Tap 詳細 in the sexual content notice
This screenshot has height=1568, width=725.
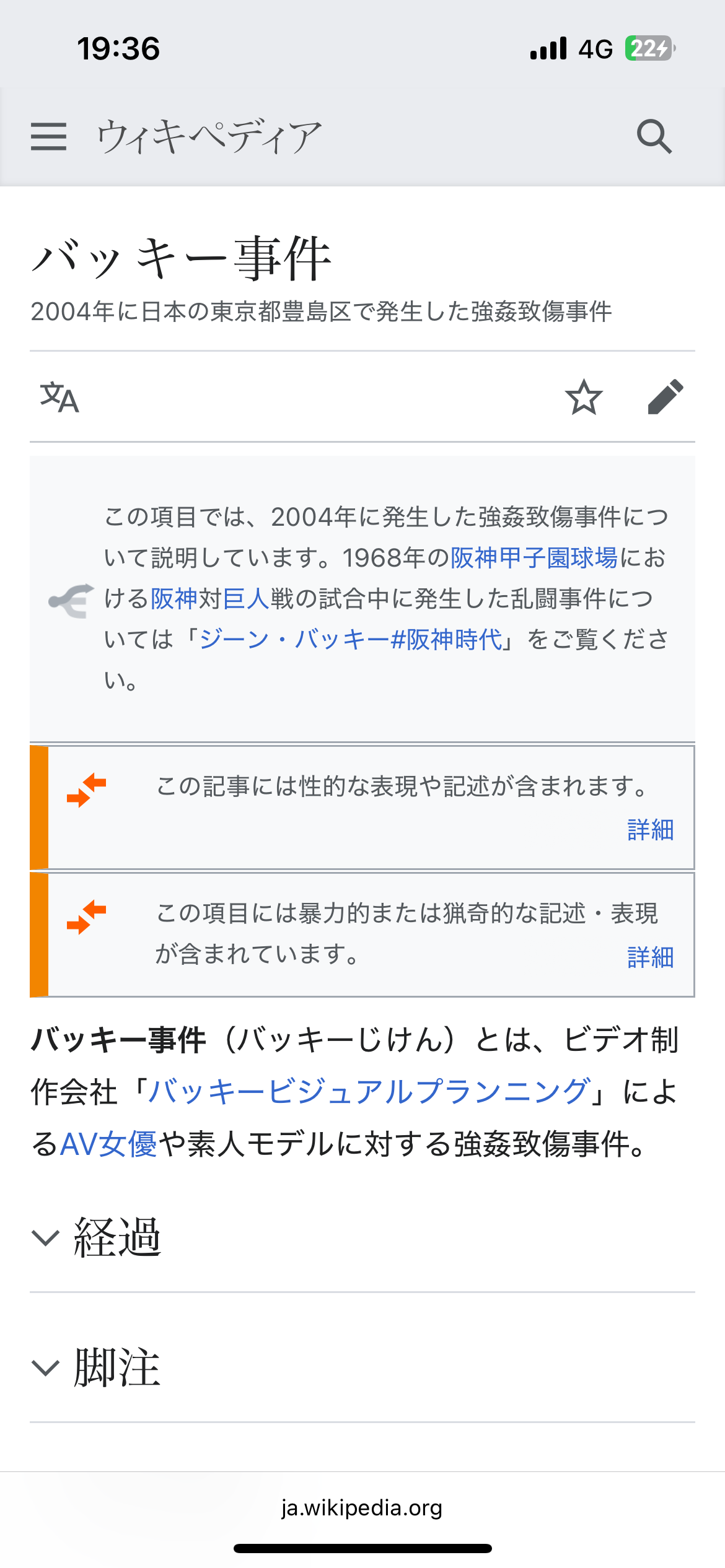click(650, 830)
